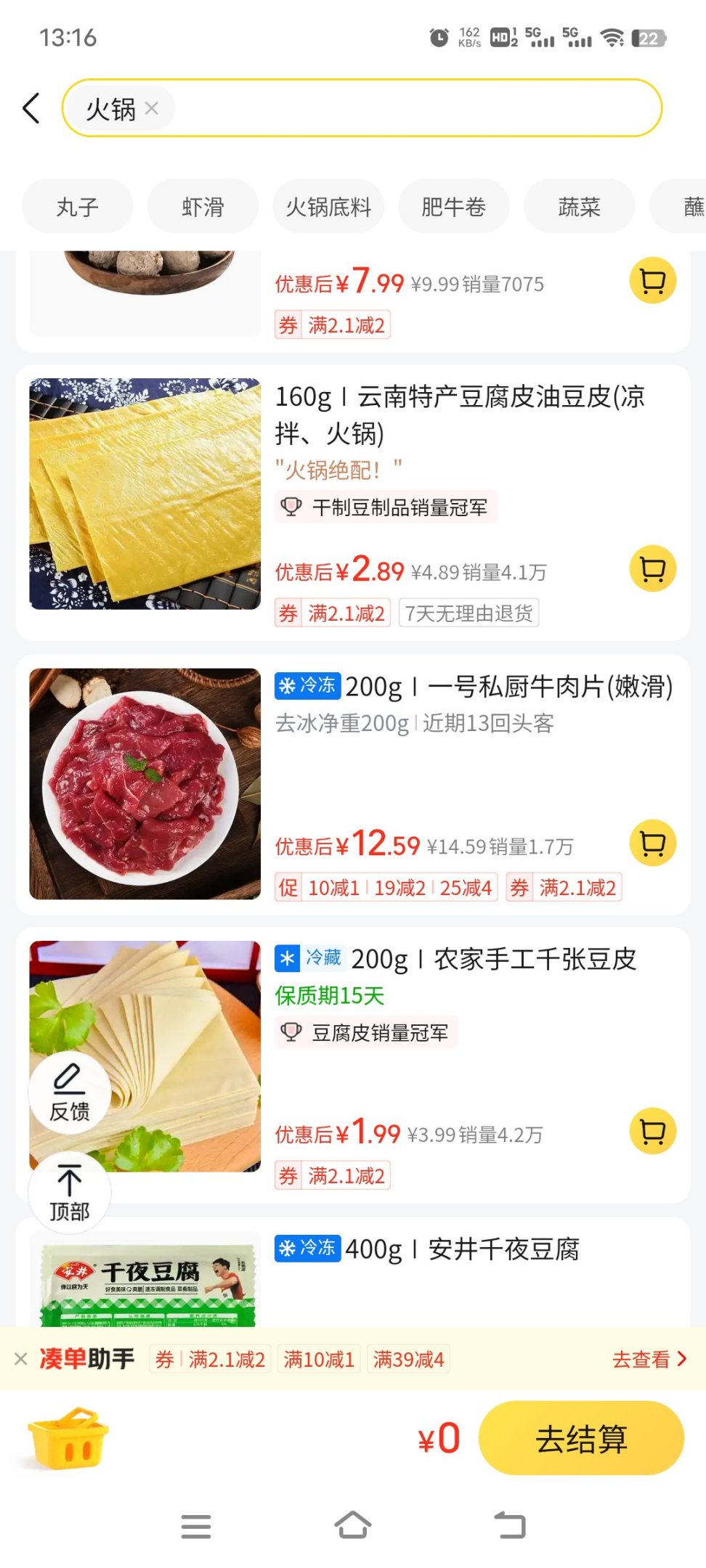This screenshot has width=706, height=1568.
Task: Add 云南特产豆腐皮油豆皮 to cart
Action: pos(652,569)
